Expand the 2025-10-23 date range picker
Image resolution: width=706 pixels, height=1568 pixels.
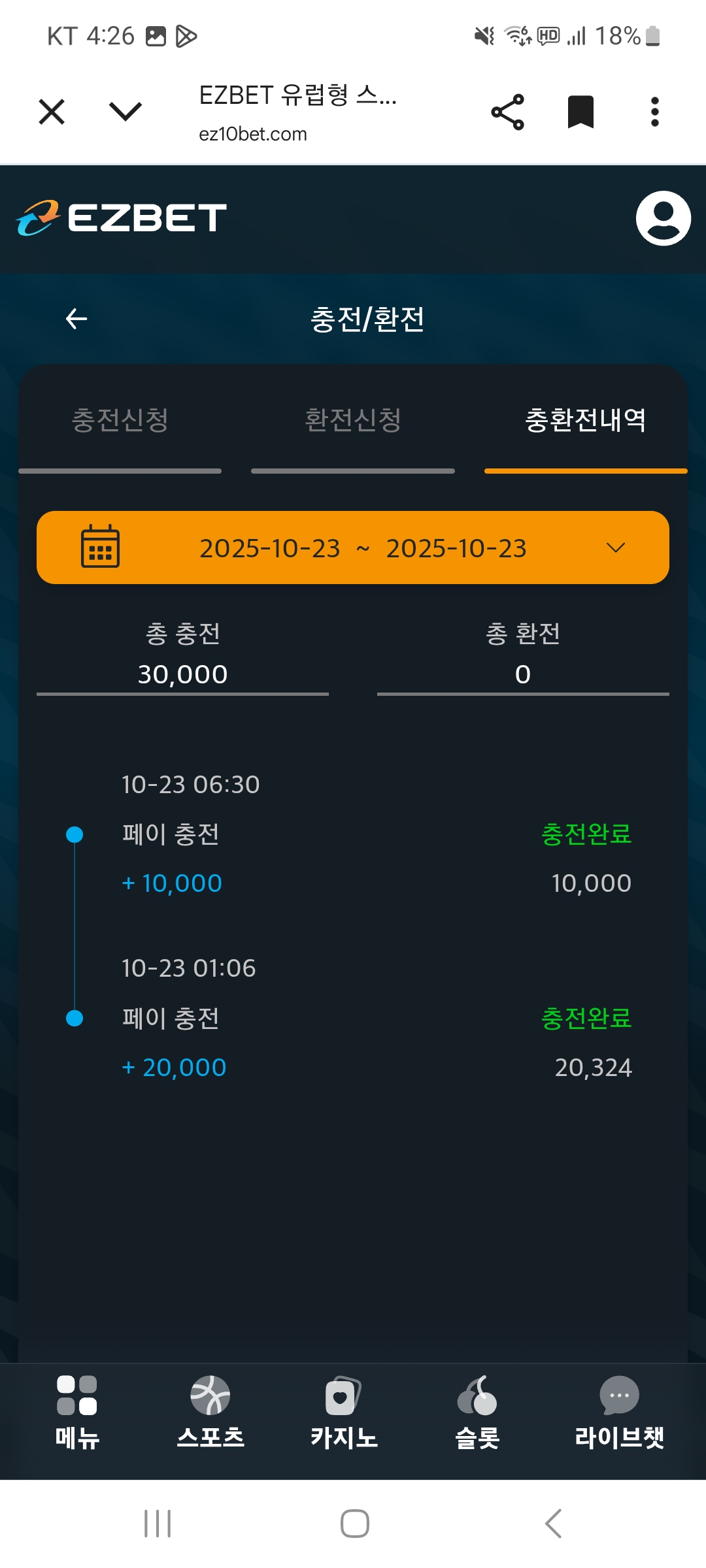tap(353, 547)
